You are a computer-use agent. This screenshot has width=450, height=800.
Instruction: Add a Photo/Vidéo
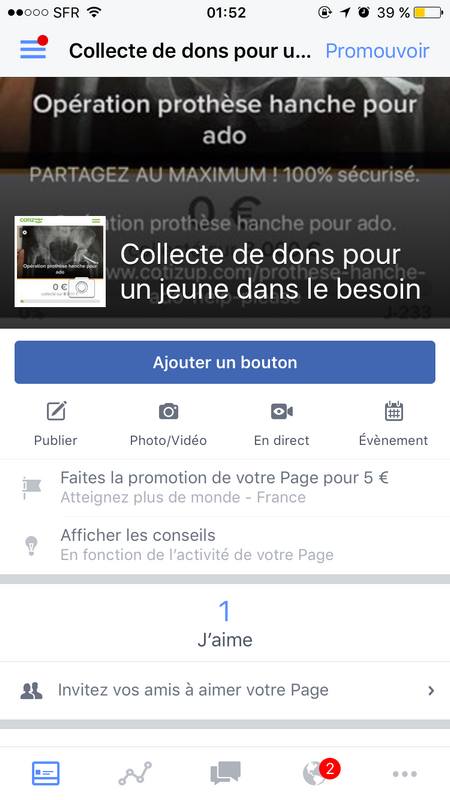coord(168,423)
